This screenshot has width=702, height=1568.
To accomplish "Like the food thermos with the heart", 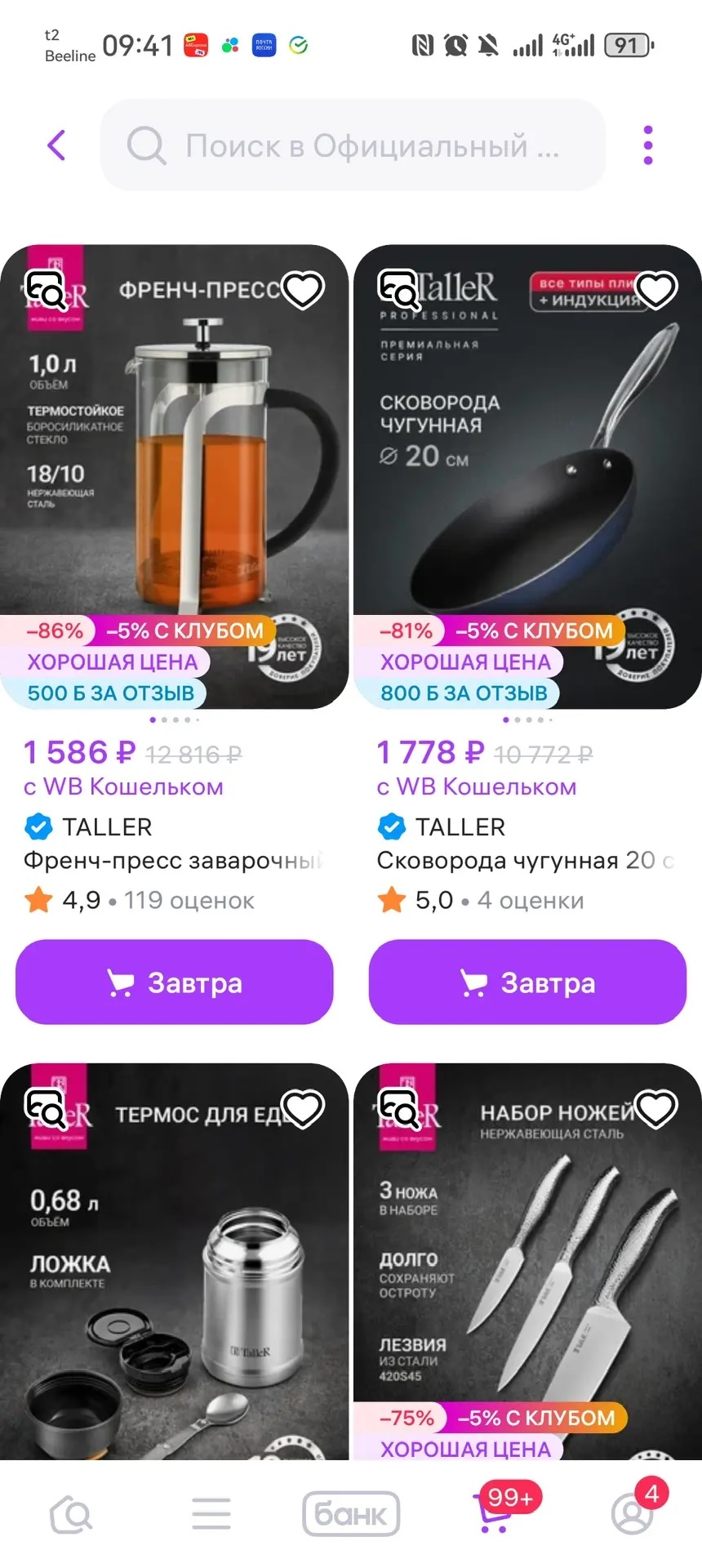I will click(303, 1108).
